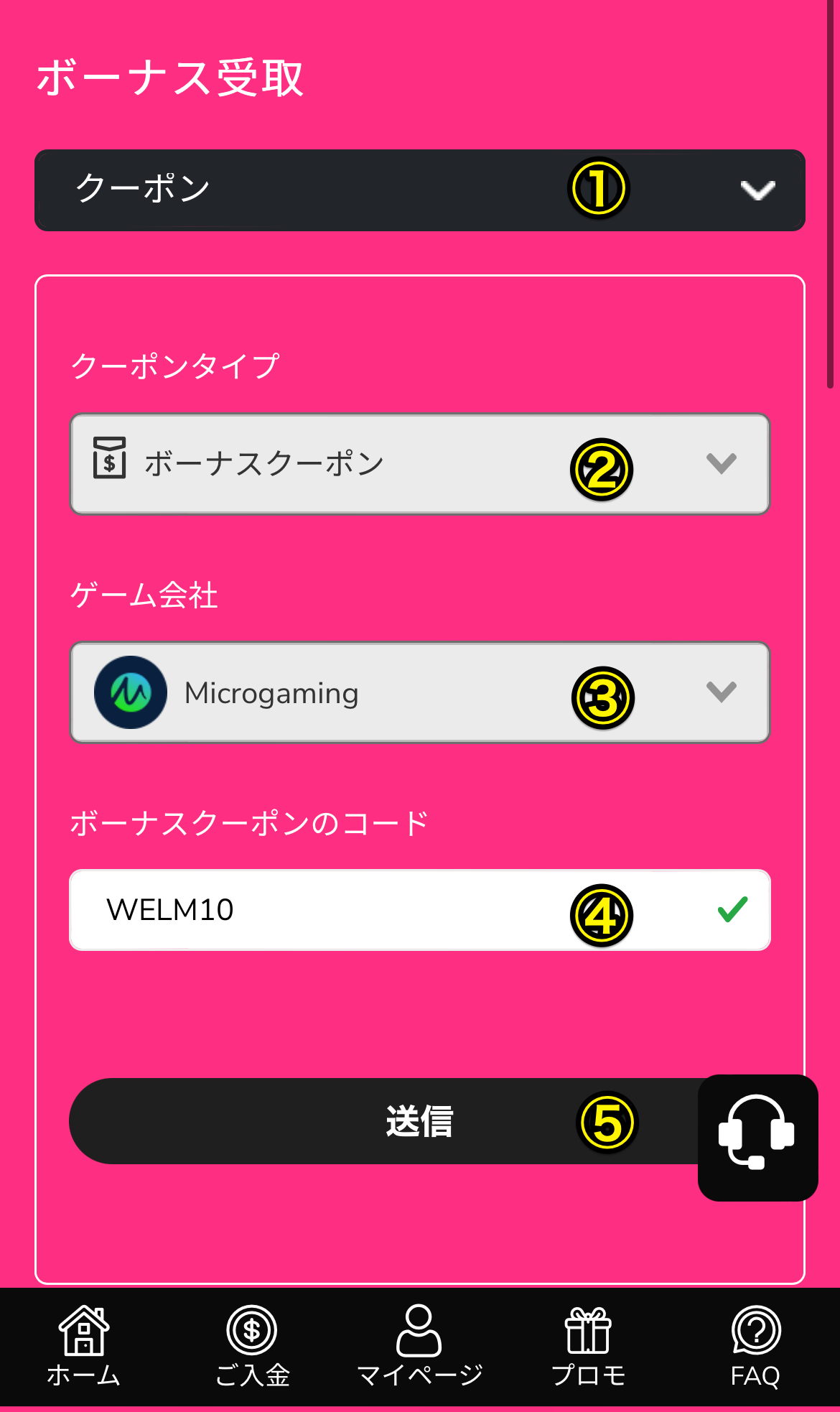840x1412 pixels.
Task: Open the FAQ tab
Action: (755, 1347)
